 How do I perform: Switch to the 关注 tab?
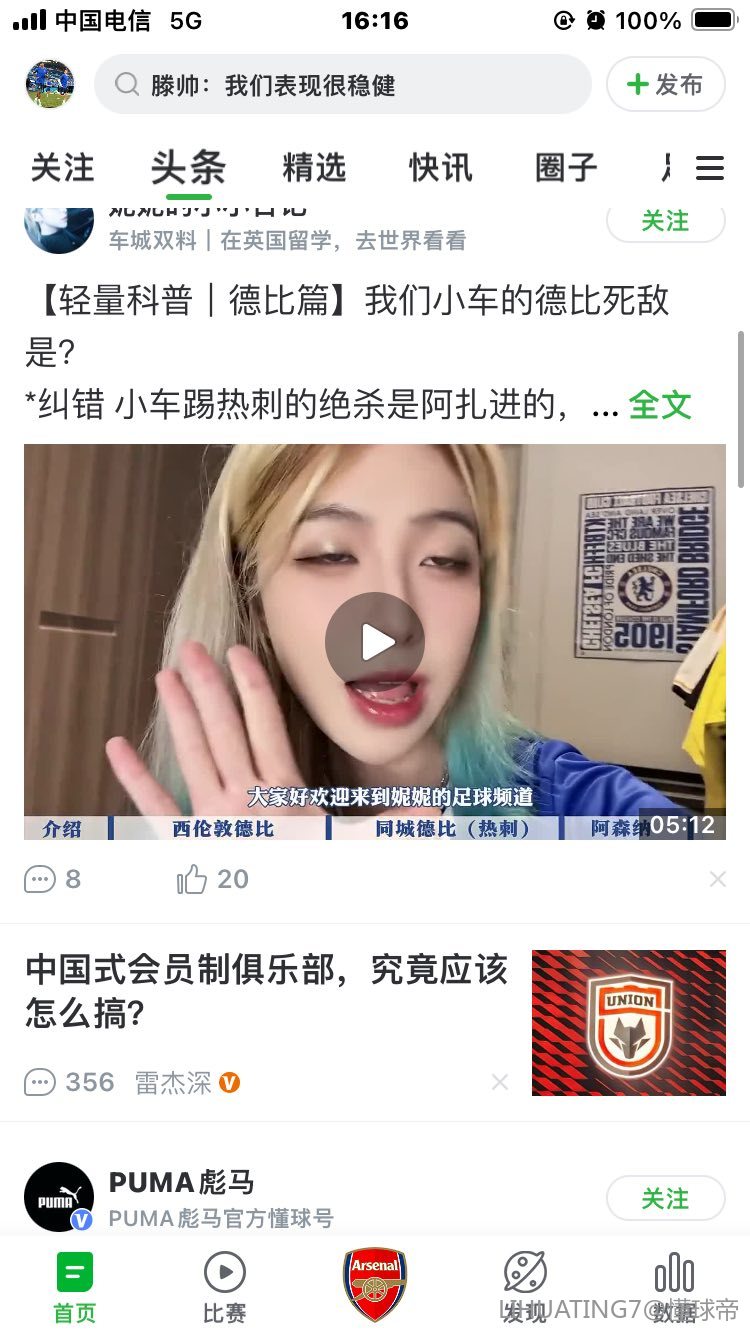(x=62, y=168)
